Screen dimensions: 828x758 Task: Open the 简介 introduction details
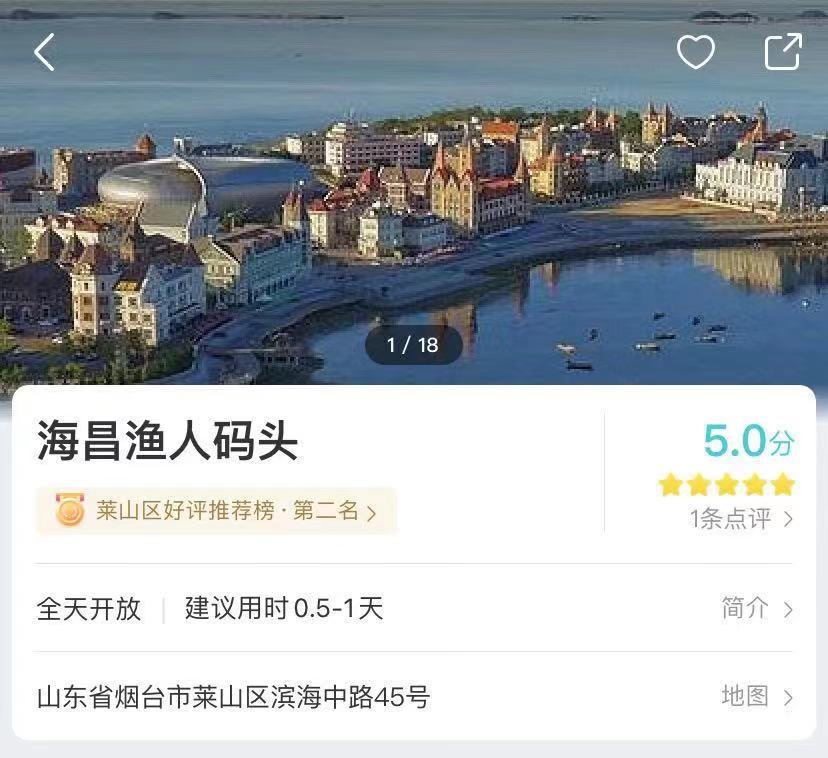[757, 608]
